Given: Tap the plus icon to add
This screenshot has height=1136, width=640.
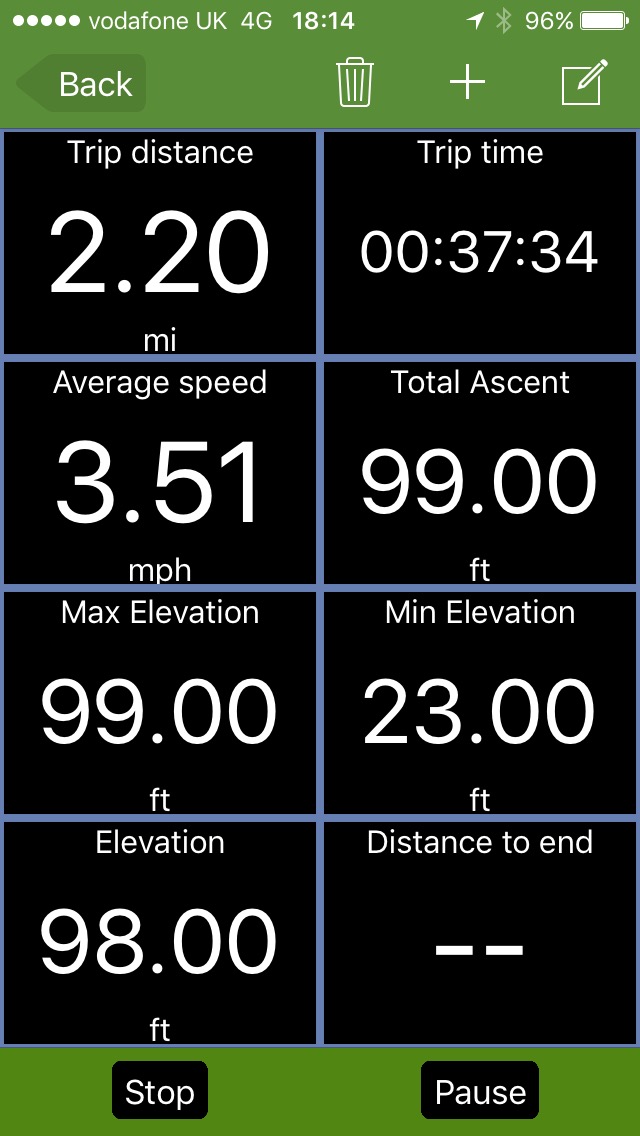Looking at the screenshot, I should tap(467, 83).
